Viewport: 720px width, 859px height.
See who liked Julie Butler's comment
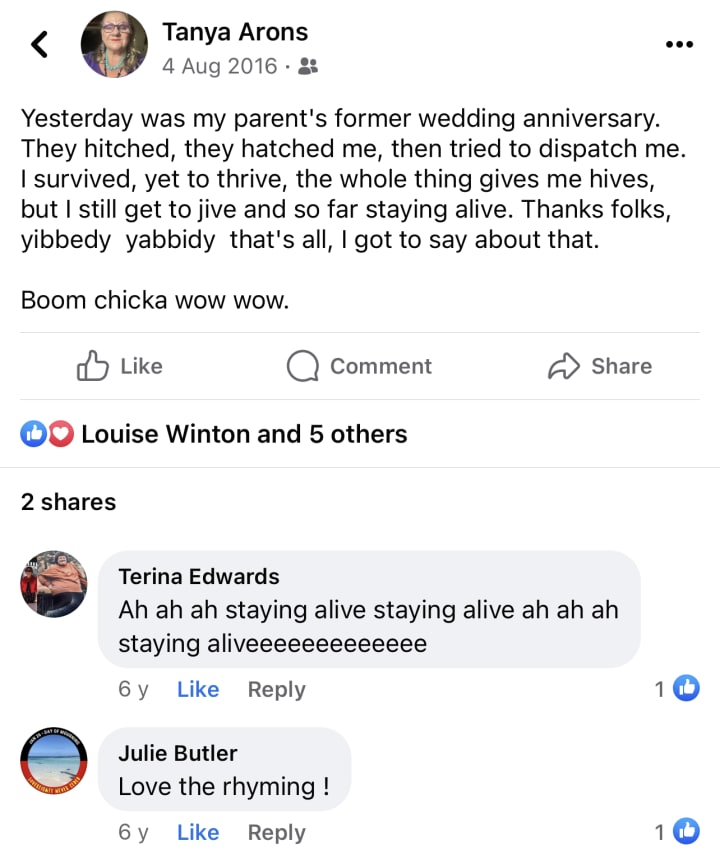[677, 832]
